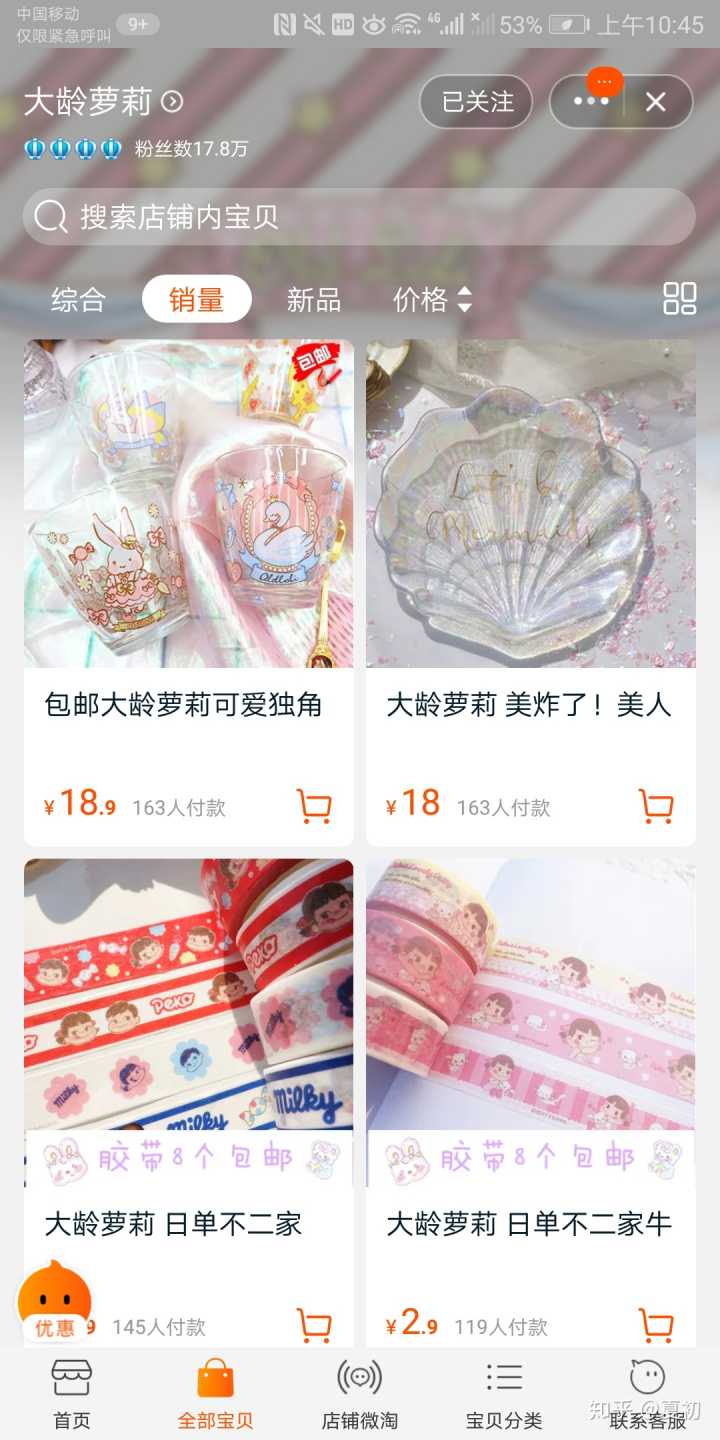Screen dimensions: 720x1440
Task: Toggle the grid layout view icon
Action: click(679, 298)
